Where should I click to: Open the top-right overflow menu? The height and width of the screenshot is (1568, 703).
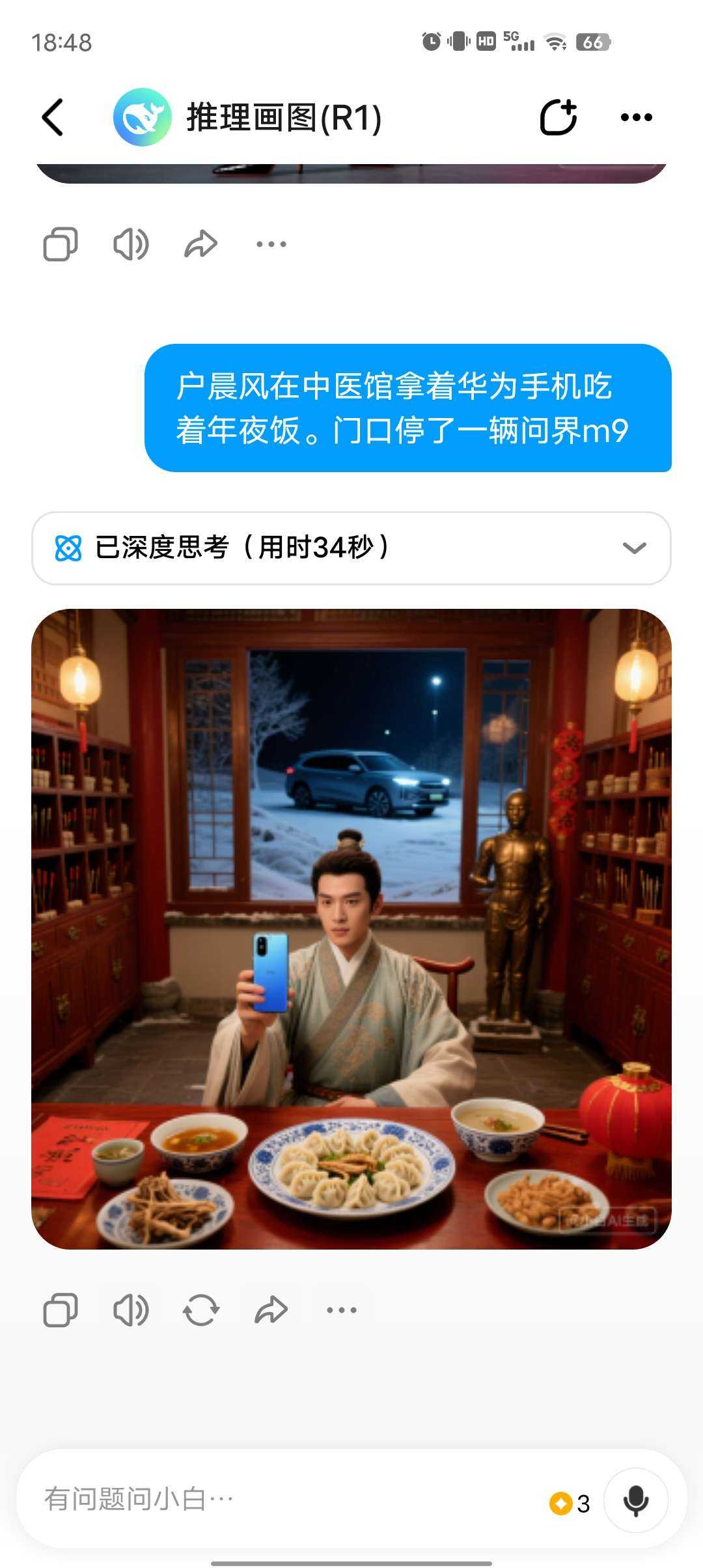coord(636,117)
